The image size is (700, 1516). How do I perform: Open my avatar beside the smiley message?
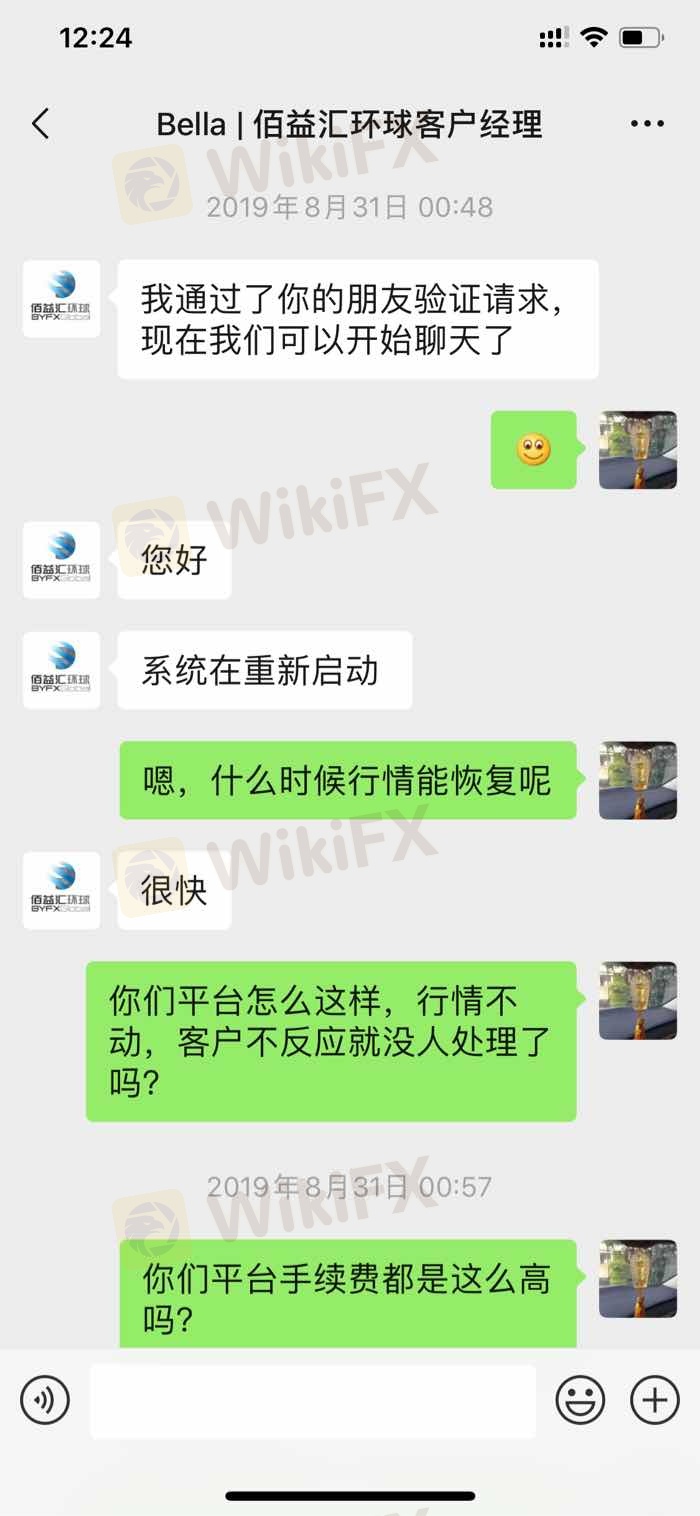tap(637, 450)
